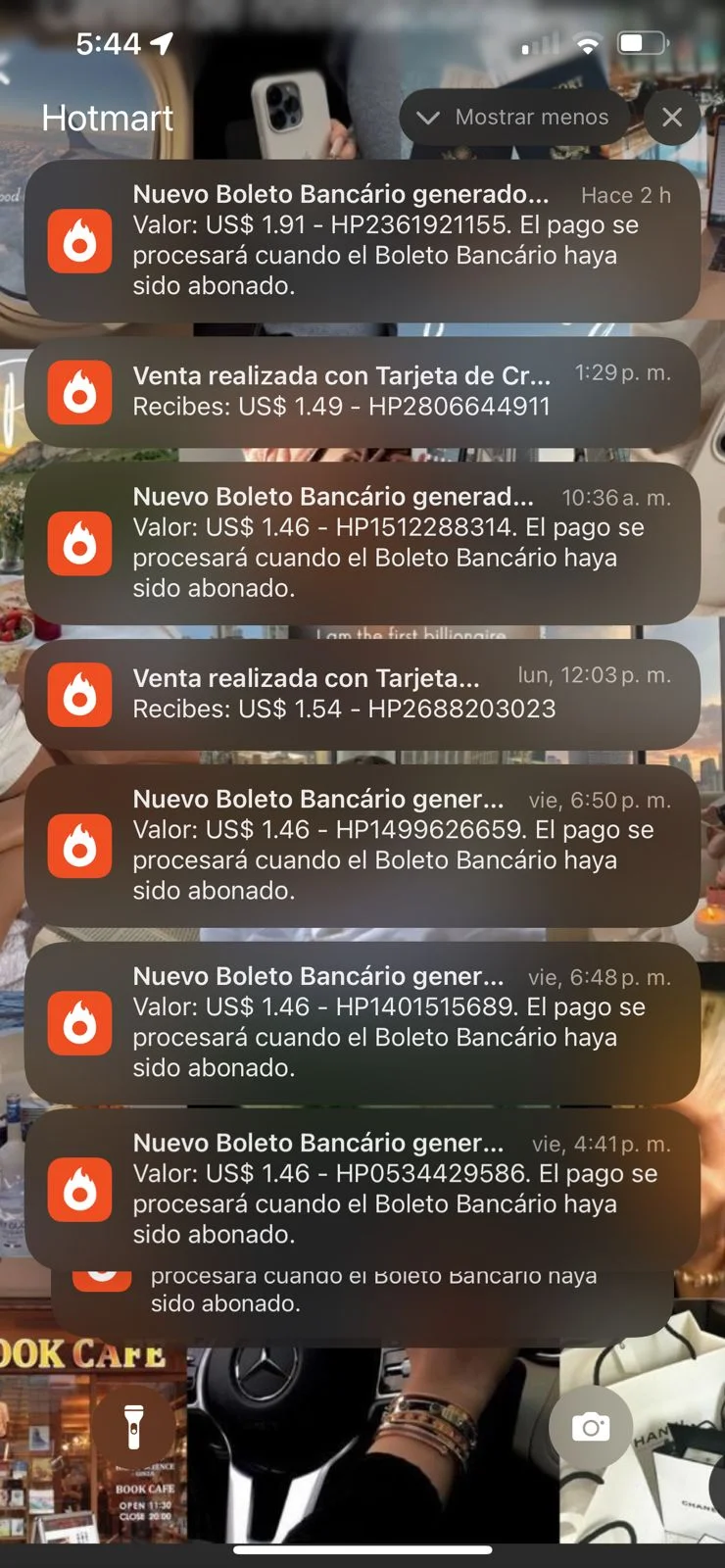The width and height of the screenshot is (725, 1568).
Task: Turn on the flashlight
Action: click(134, 1427)
